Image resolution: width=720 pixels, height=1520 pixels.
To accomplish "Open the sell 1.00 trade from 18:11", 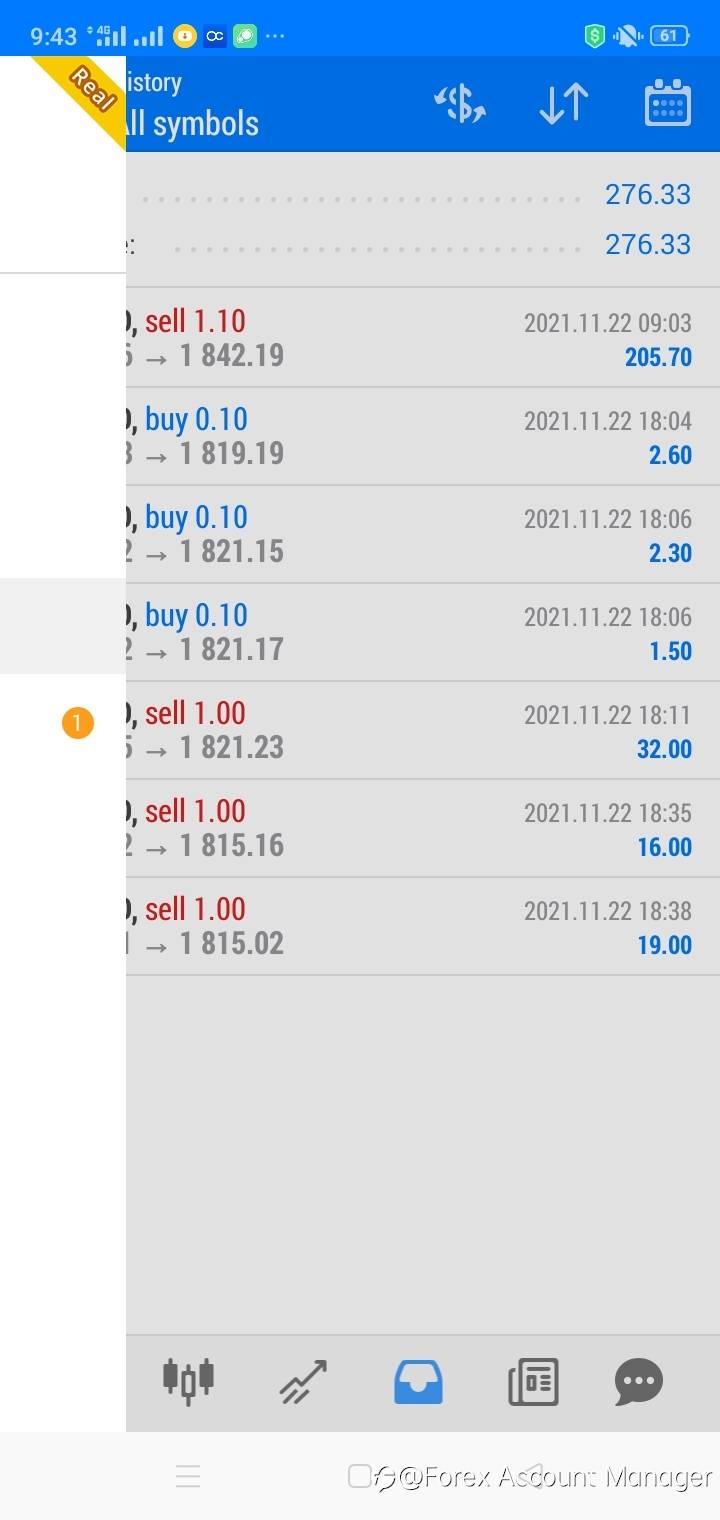I will 423,730.
